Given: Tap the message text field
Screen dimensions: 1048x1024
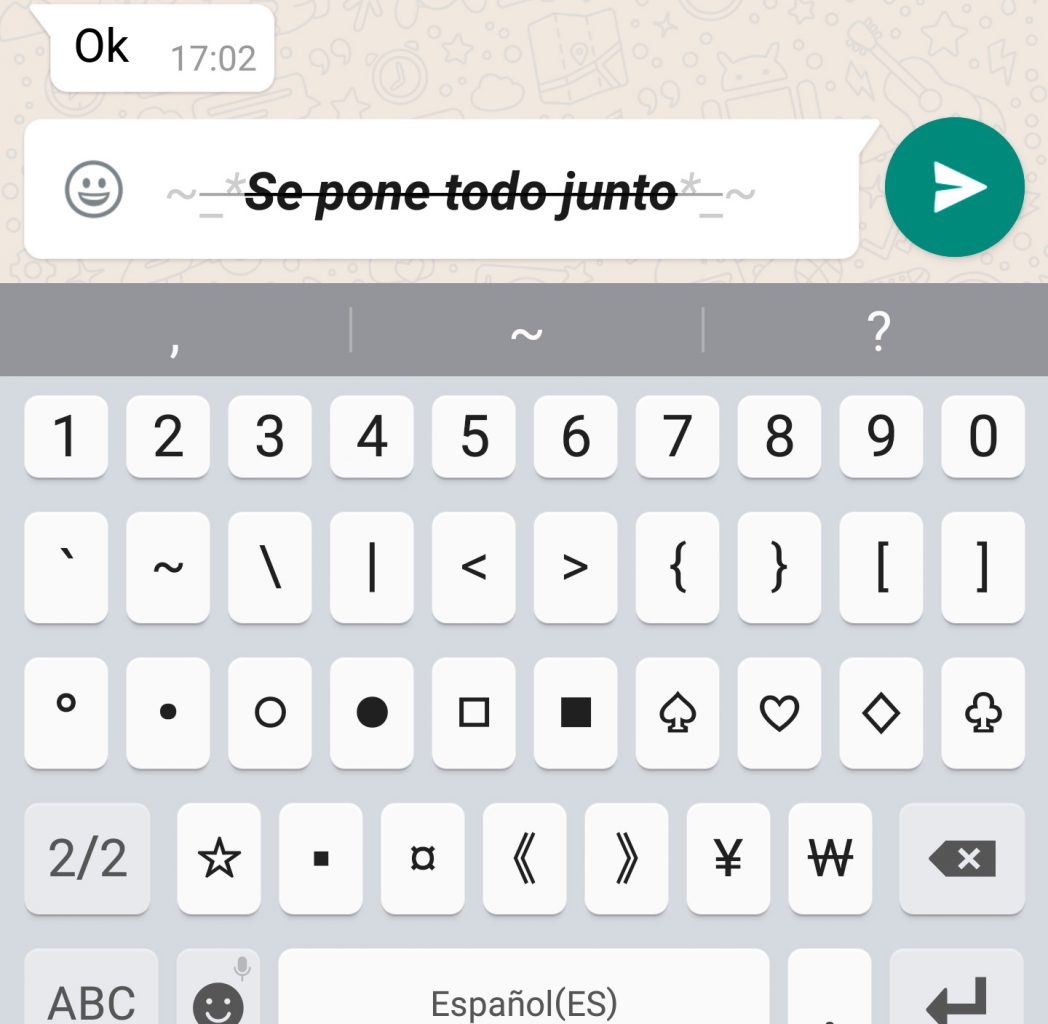Looking at the screenshot, I should pos(460,191).
